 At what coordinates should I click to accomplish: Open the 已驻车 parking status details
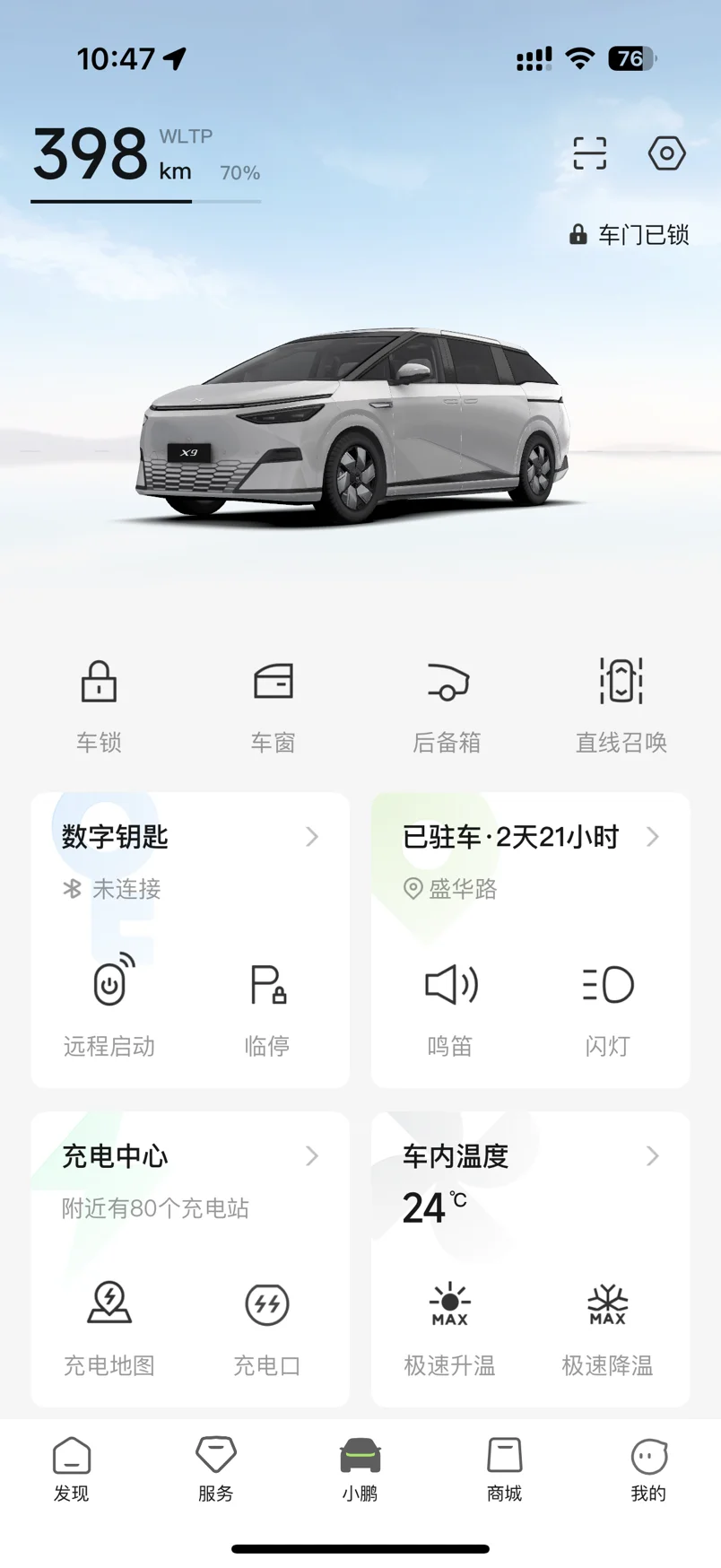530,838
